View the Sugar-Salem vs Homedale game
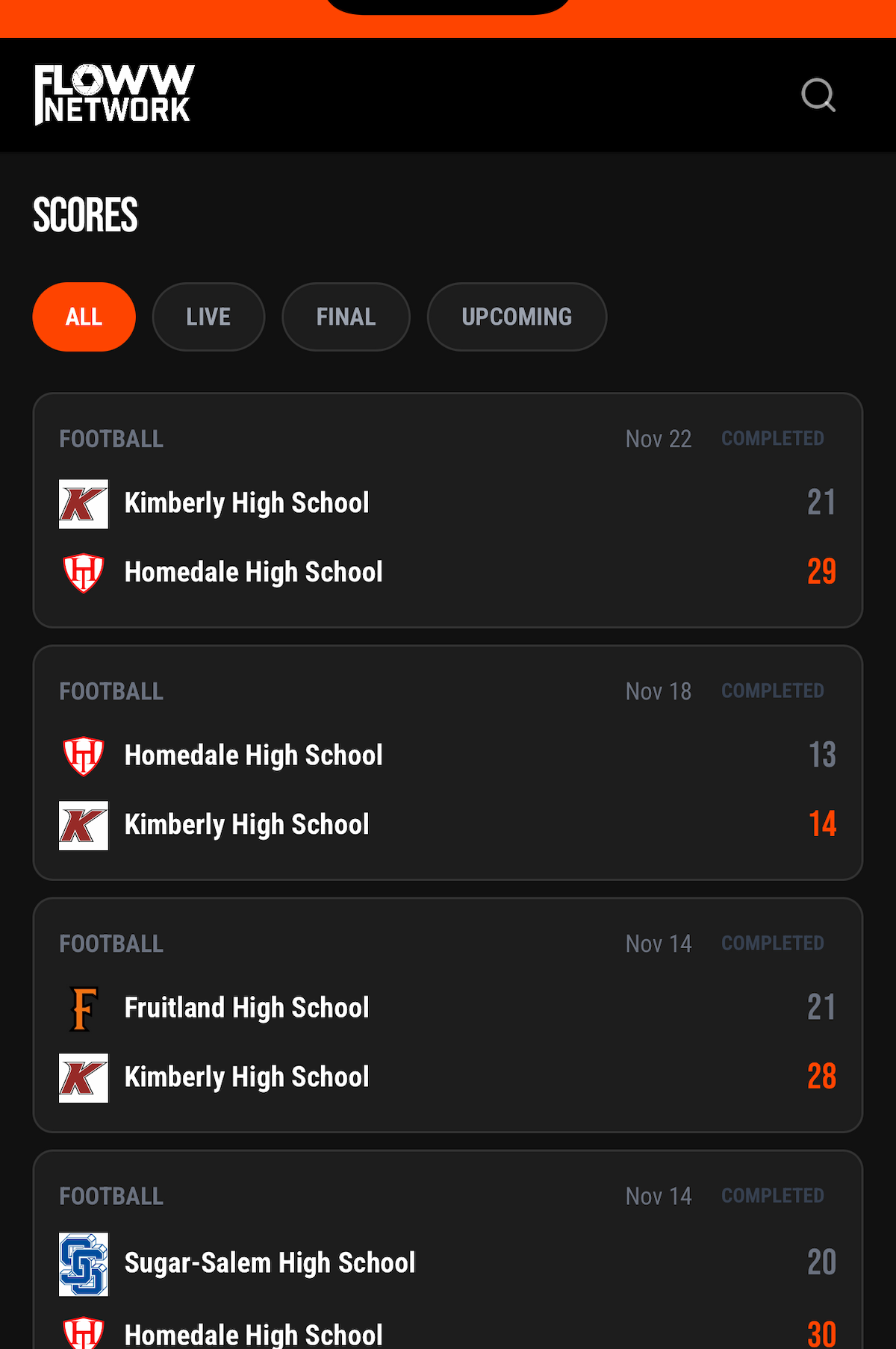This screenshot has width=896, height=1349. coord(448,1262)
